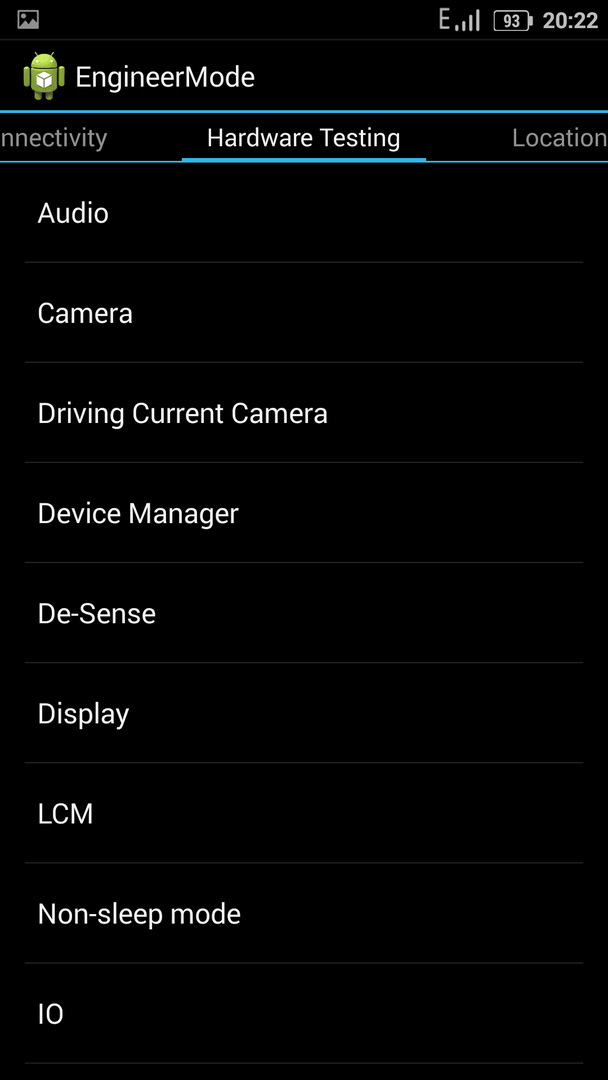This screenshot has width=608, height=1080.
Task: Open Driving Current Camera
Action: tap(304, 413)
